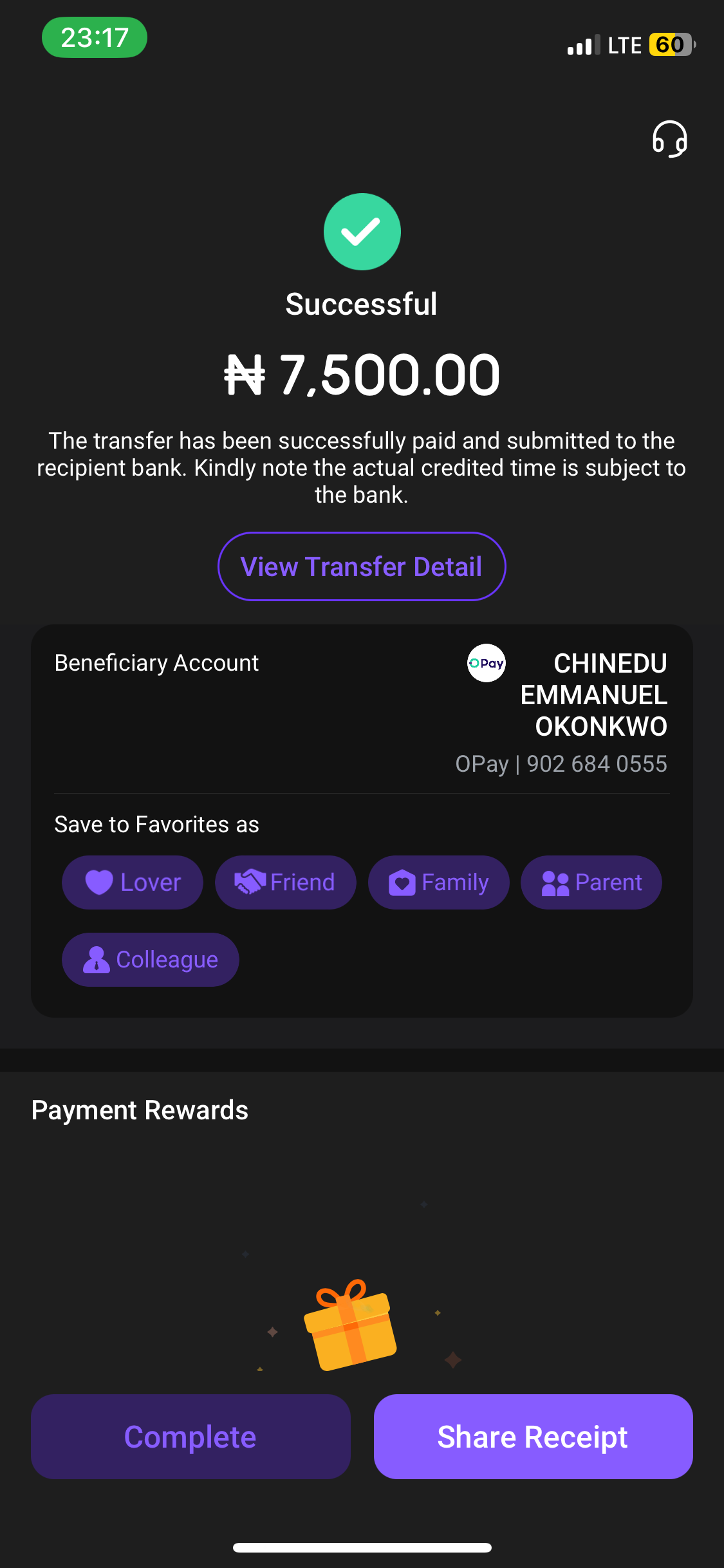
Task: Choose the Parent favorite chip
Action: click(591, 882)
